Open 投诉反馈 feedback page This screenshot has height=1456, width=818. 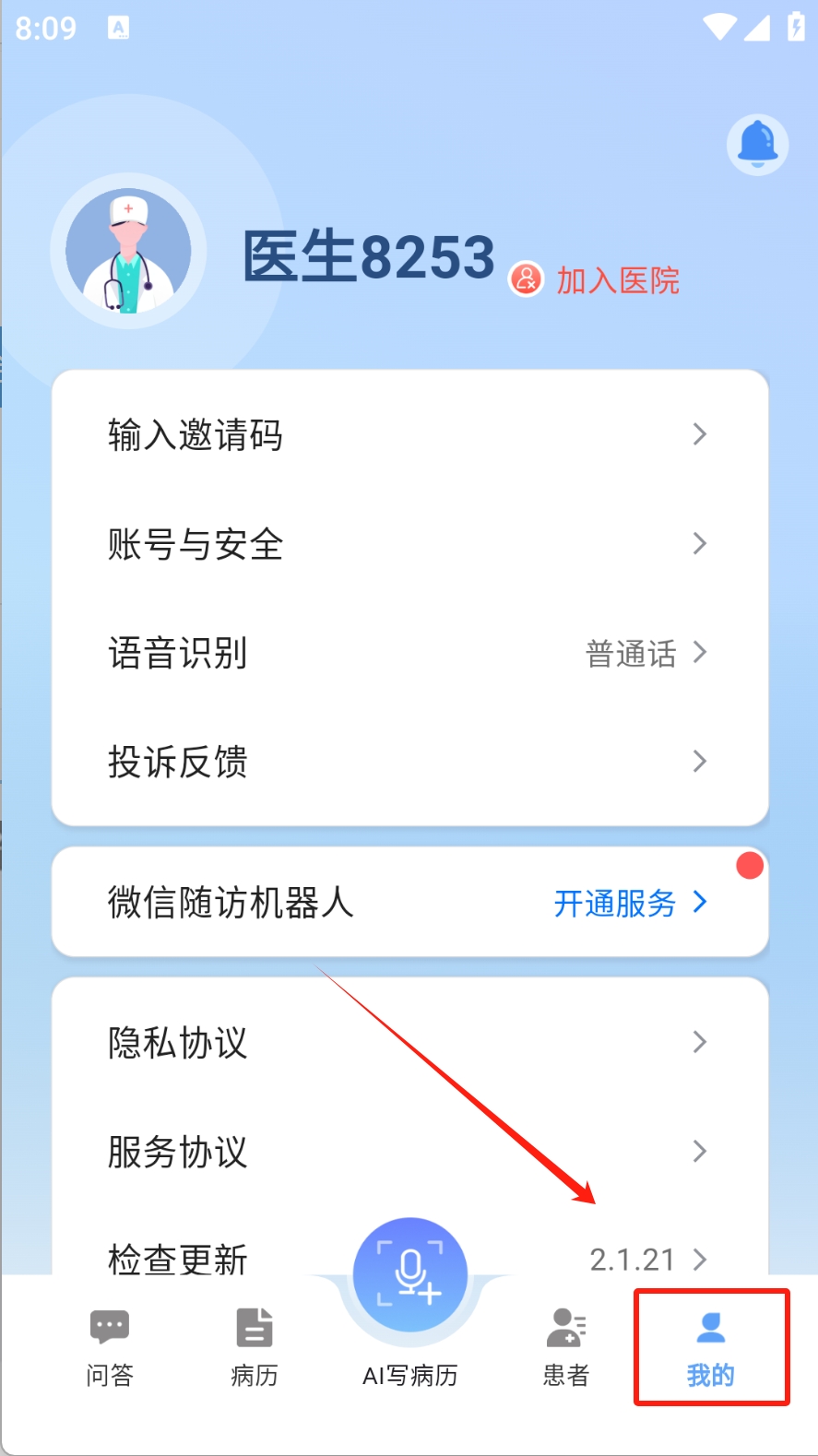click(x=409, y=762)
